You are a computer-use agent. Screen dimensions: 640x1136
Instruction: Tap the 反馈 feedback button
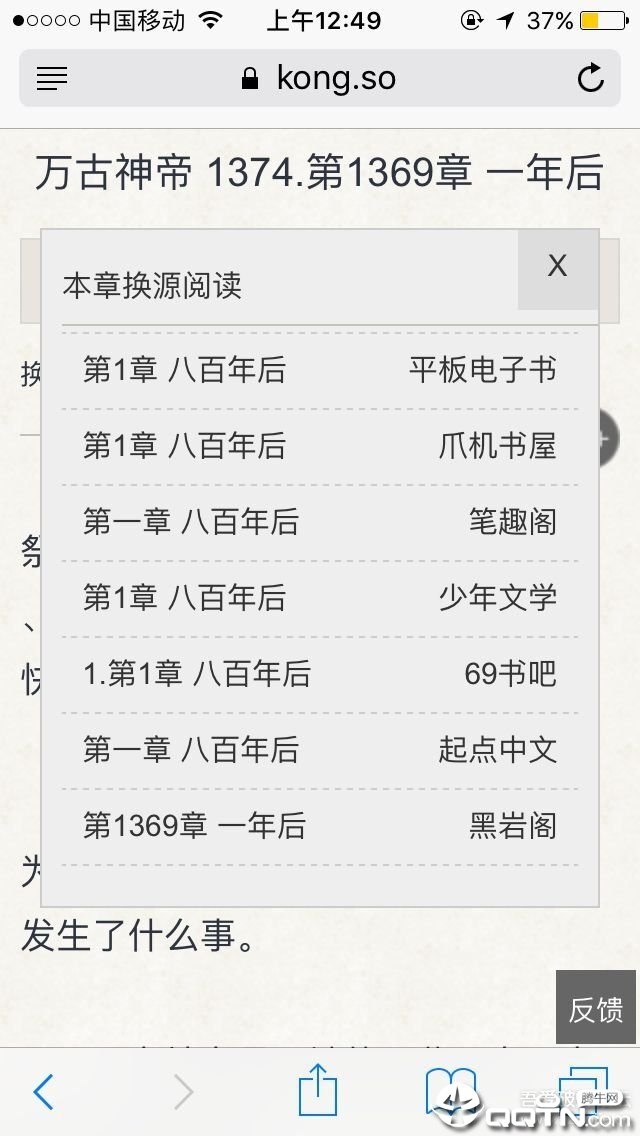[x=596, y=1008]
